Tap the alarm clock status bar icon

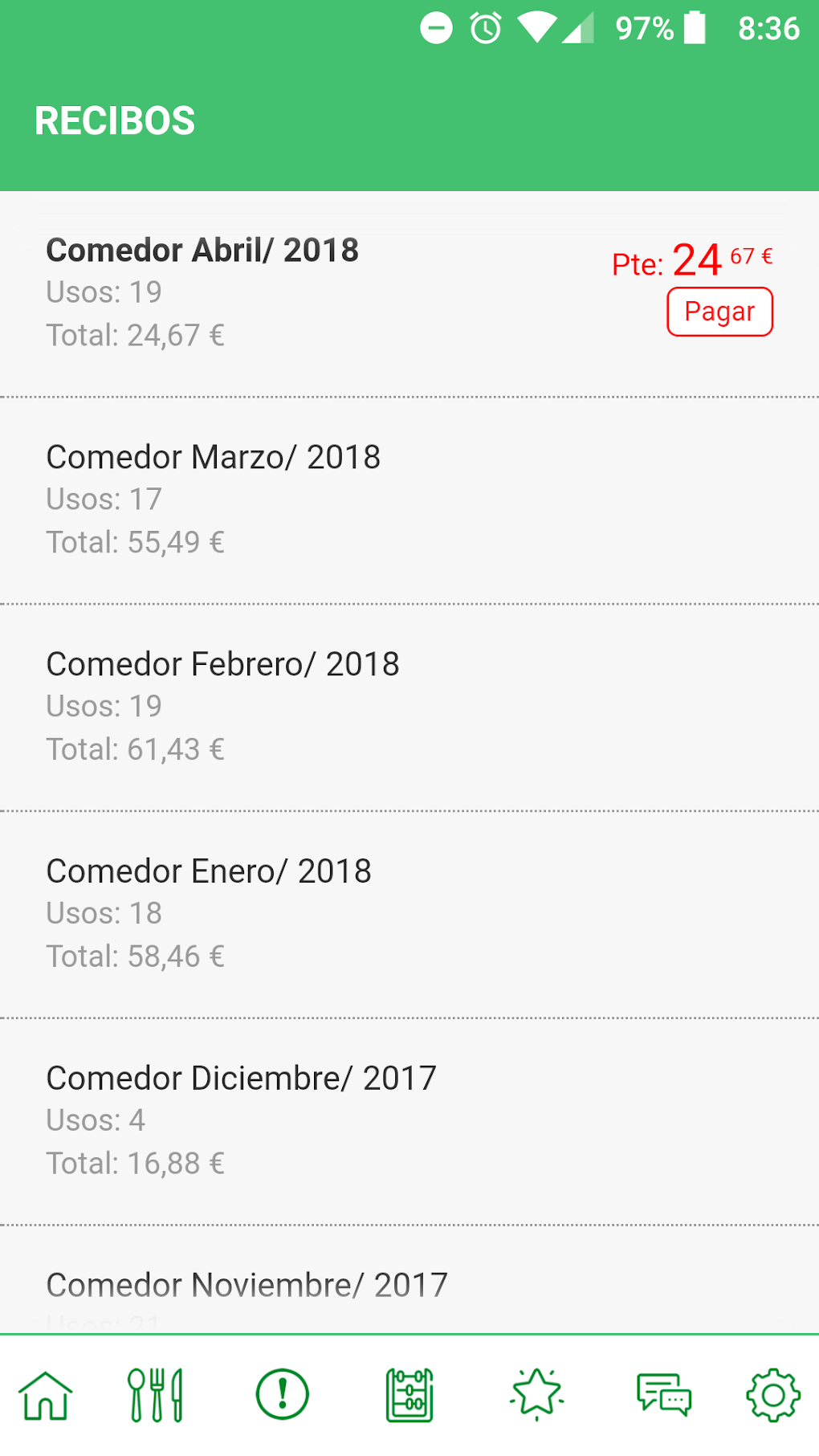point(483,28)
